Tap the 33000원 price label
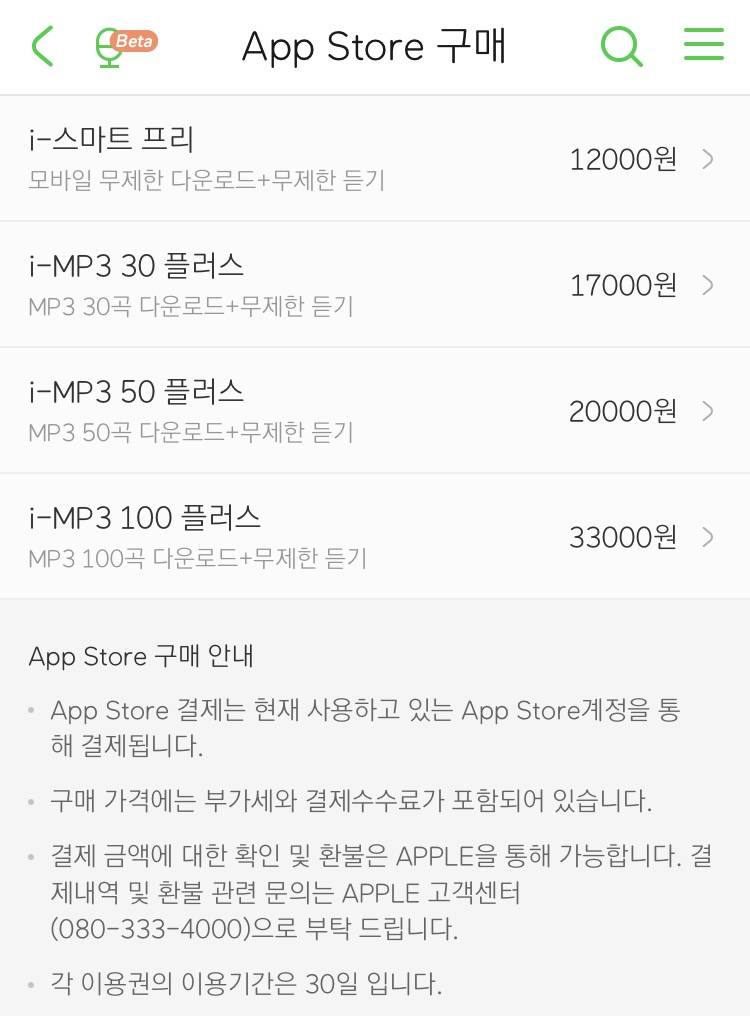Viewport: 750px width, 1016px height. 622,536
